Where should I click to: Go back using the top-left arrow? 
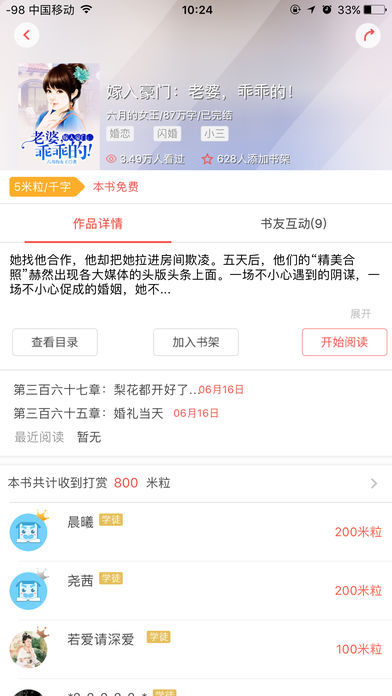[x=27, y=35]
